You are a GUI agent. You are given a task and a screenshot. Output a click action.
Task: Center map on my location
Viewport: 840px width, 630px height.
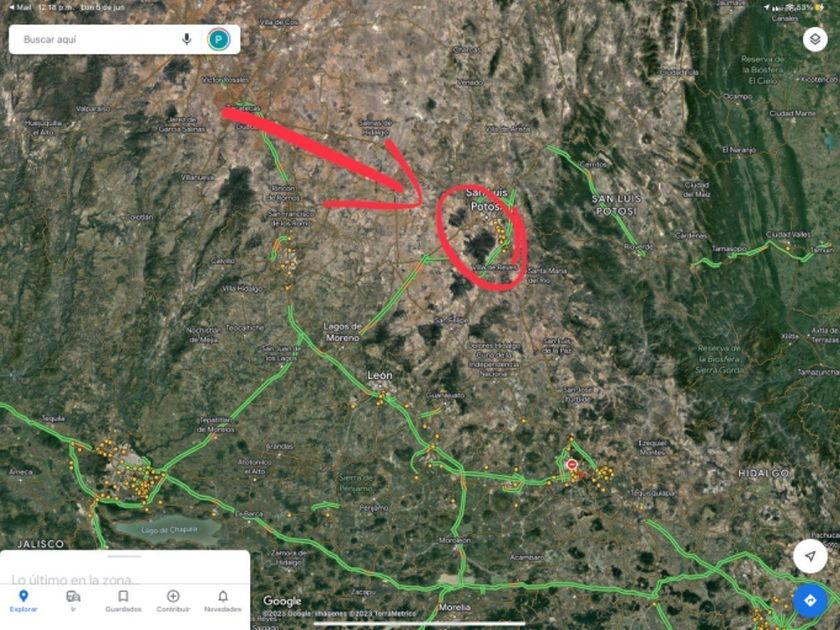pos(811,557)
